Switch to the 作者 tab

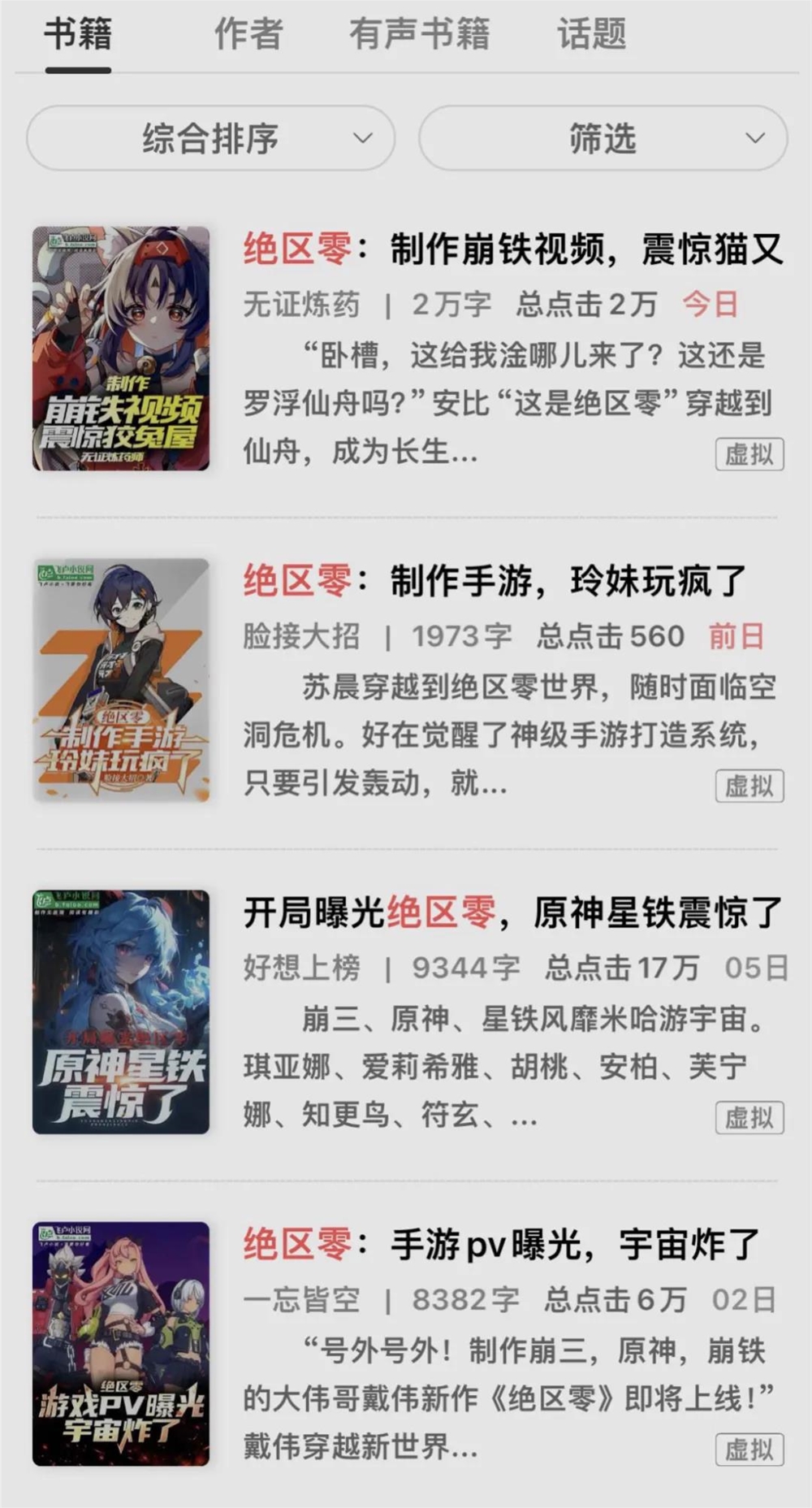pyautogui.click(x=248, y=34)
